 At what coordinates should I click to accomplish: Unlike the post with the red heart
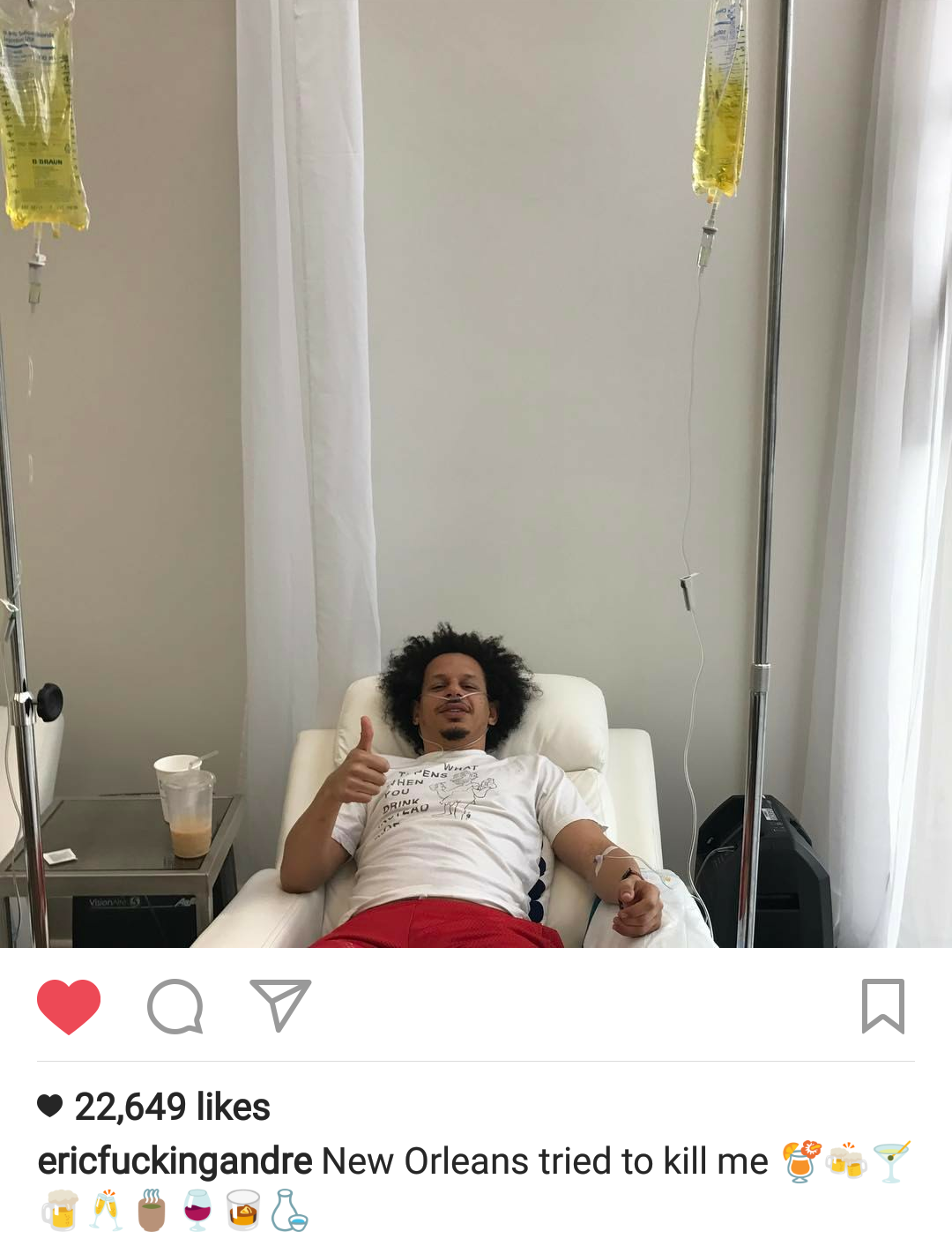69,1005
